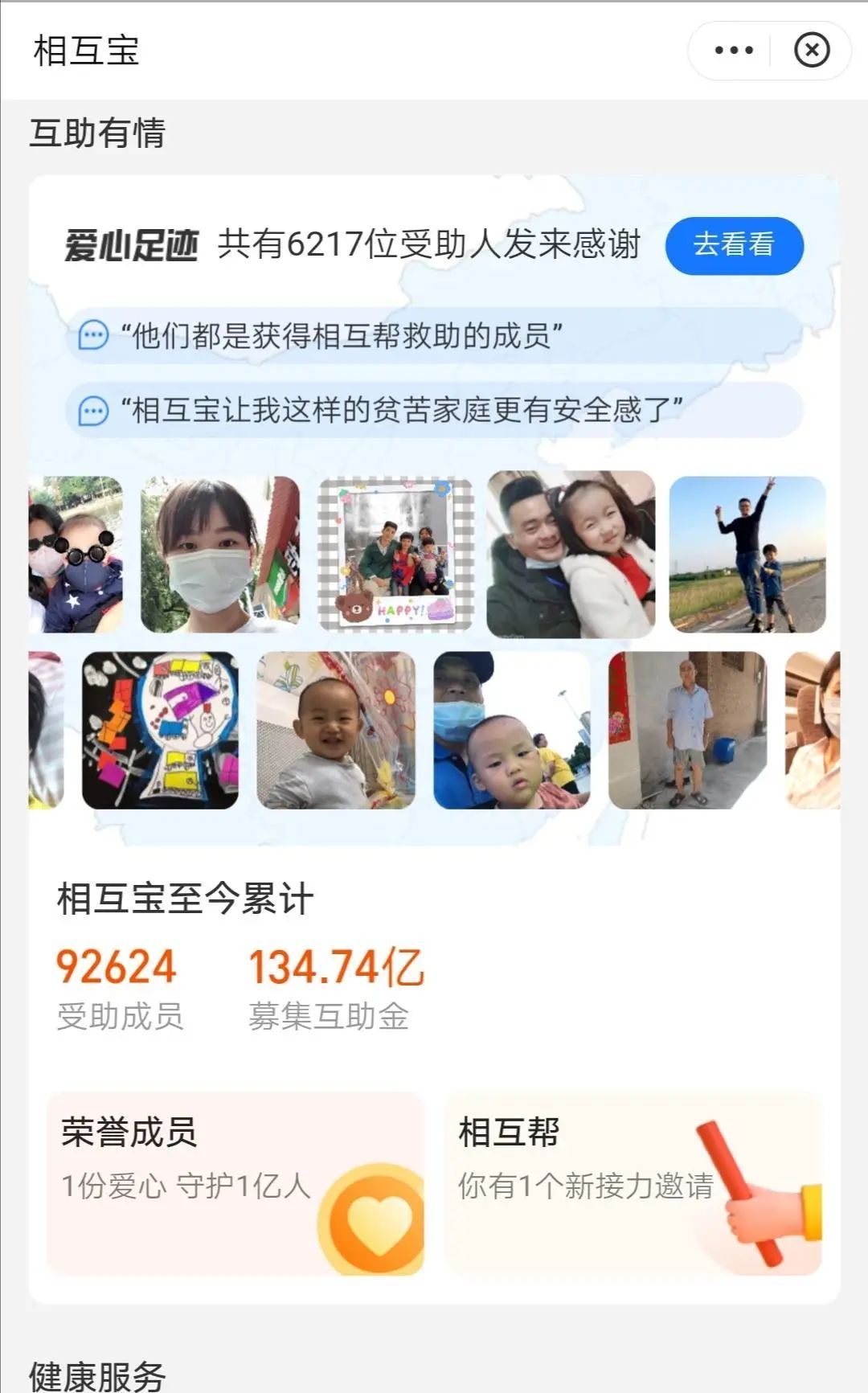This screenshot has height=1393, width=868.
Task: Open the 相互帮 relay invitation card
Action: (x=633, y=1182)
